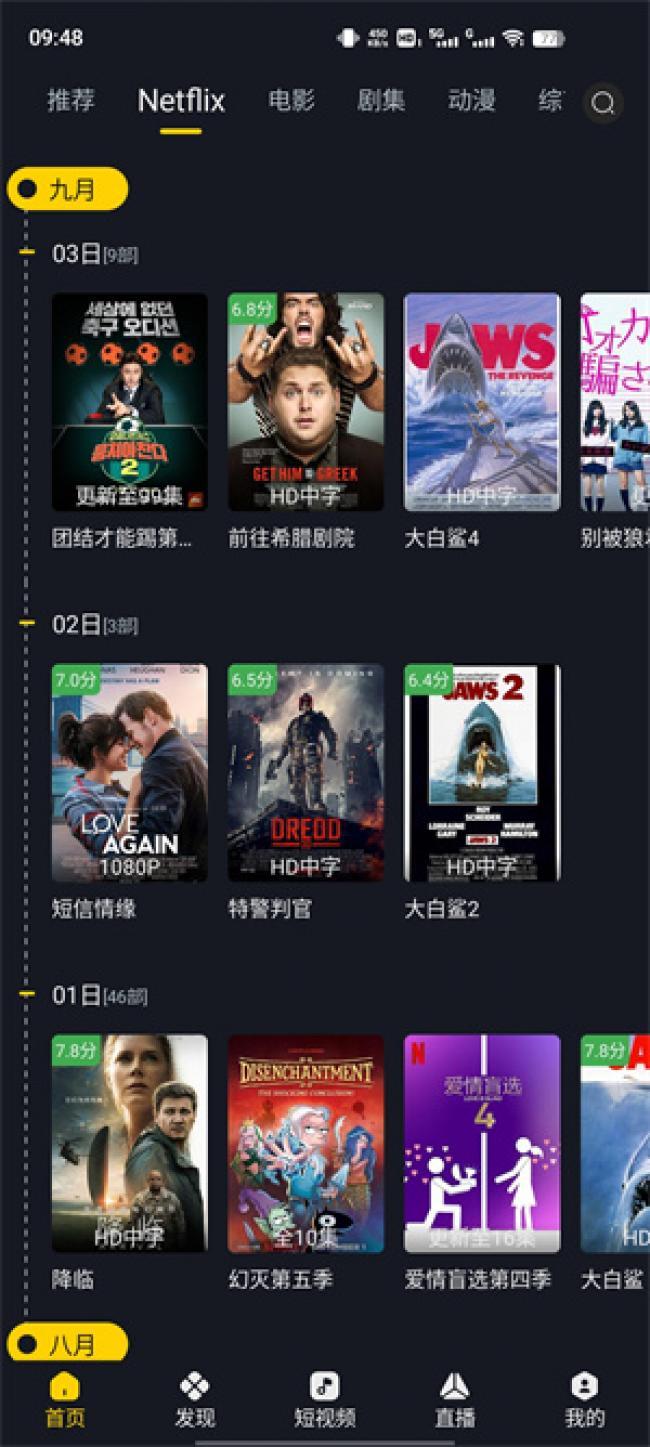
Task: Open the 爱情盲选第四季 series poster
Action: click(x=482, y=1143)
